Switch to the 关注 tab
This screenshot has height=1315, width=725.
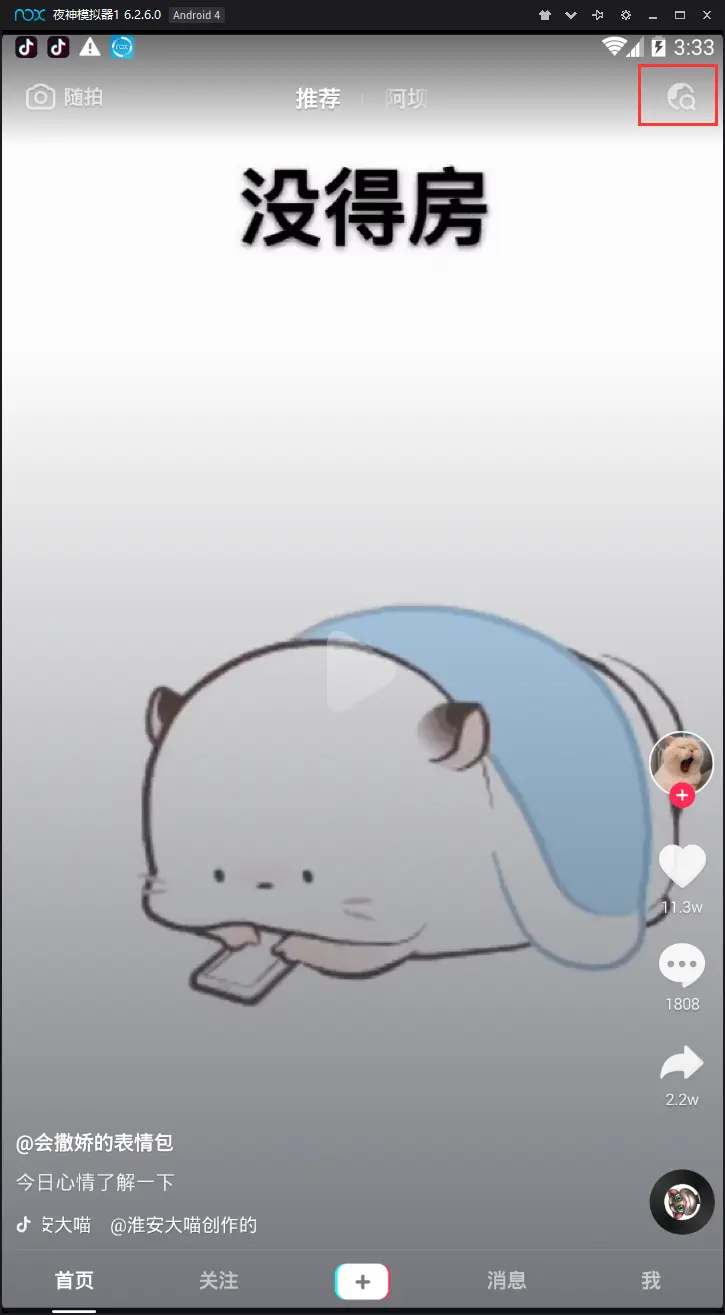(218, 1280)
